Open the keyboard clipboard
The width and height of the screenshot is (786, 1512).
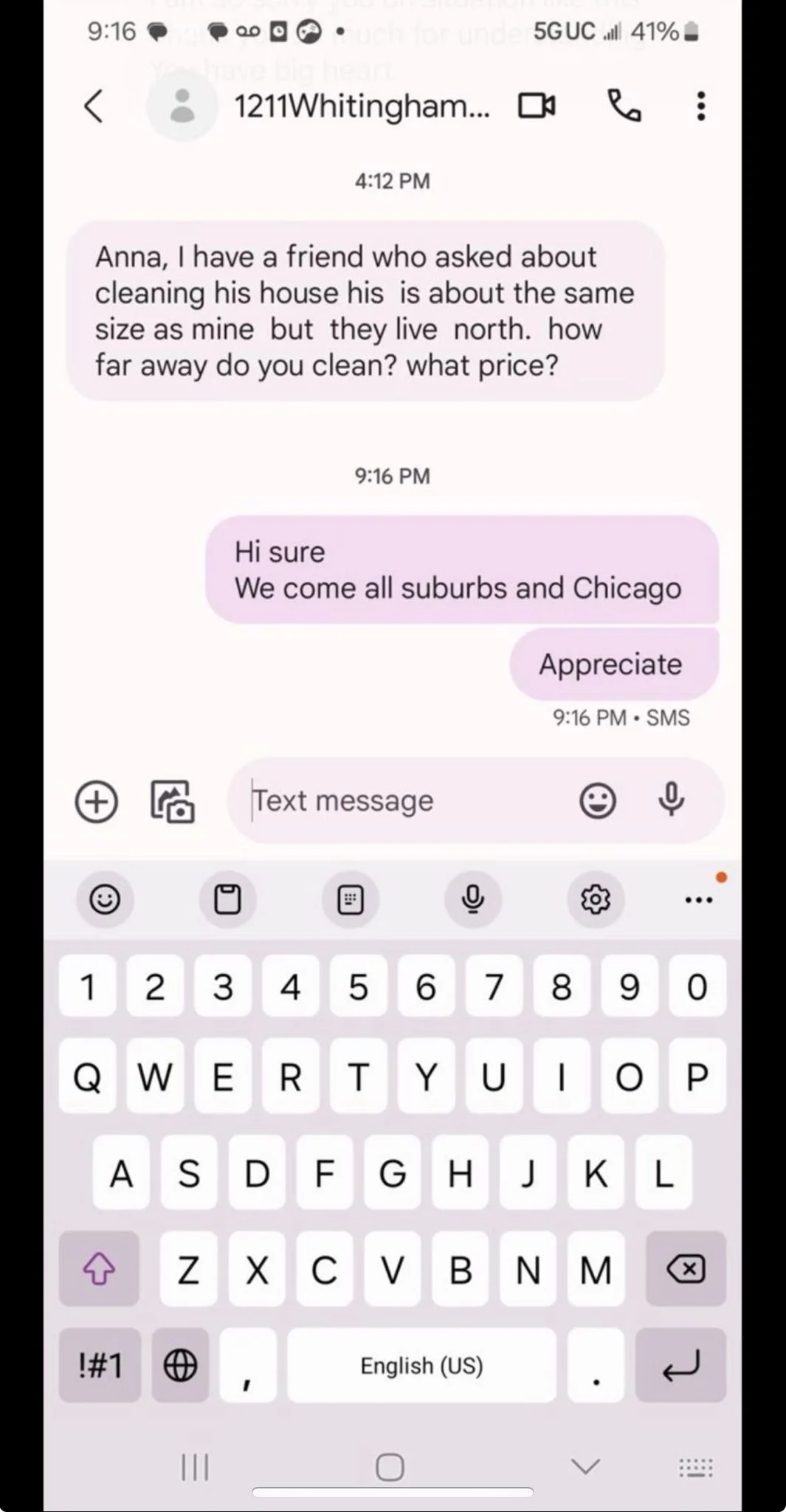click(x=227, y=899)
